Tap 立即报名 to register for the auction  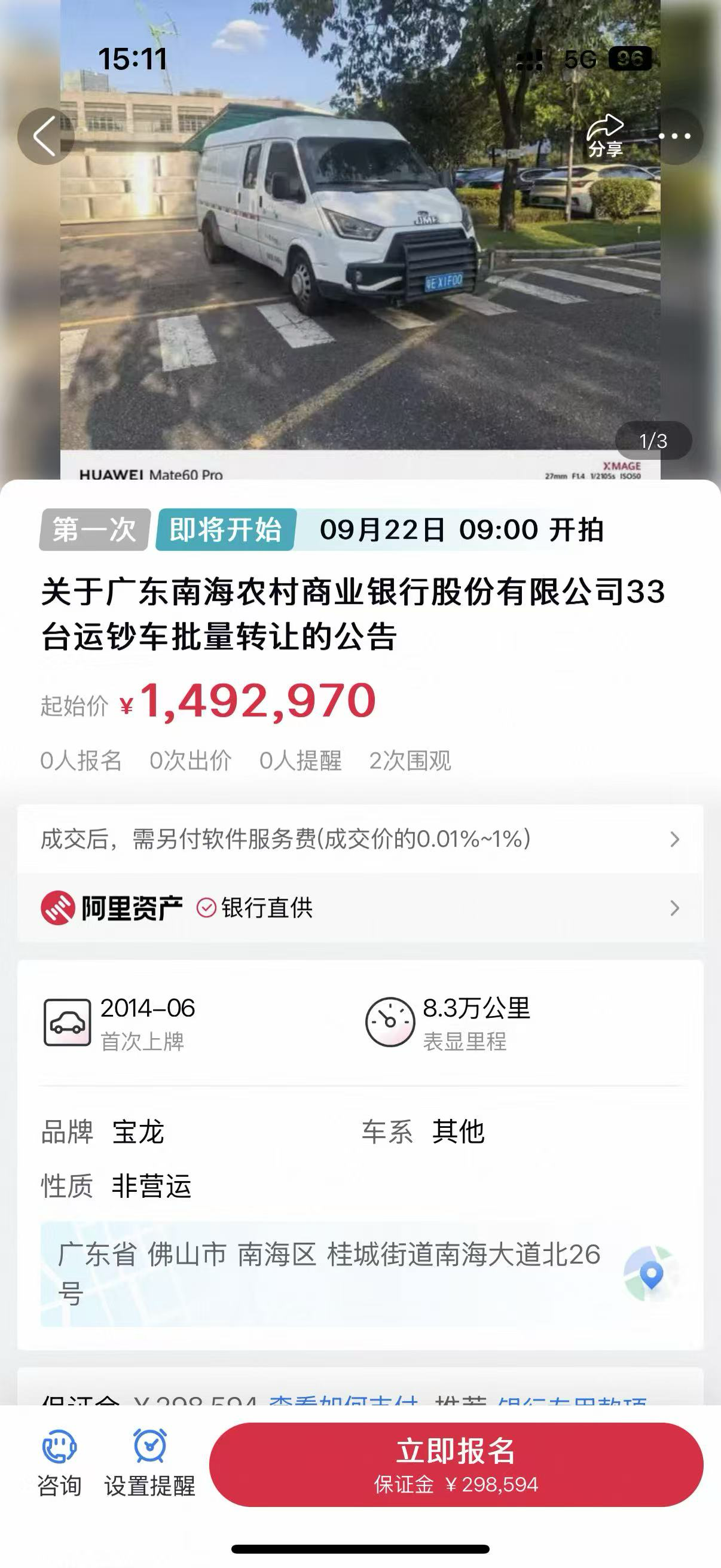tap(456, 1464)
